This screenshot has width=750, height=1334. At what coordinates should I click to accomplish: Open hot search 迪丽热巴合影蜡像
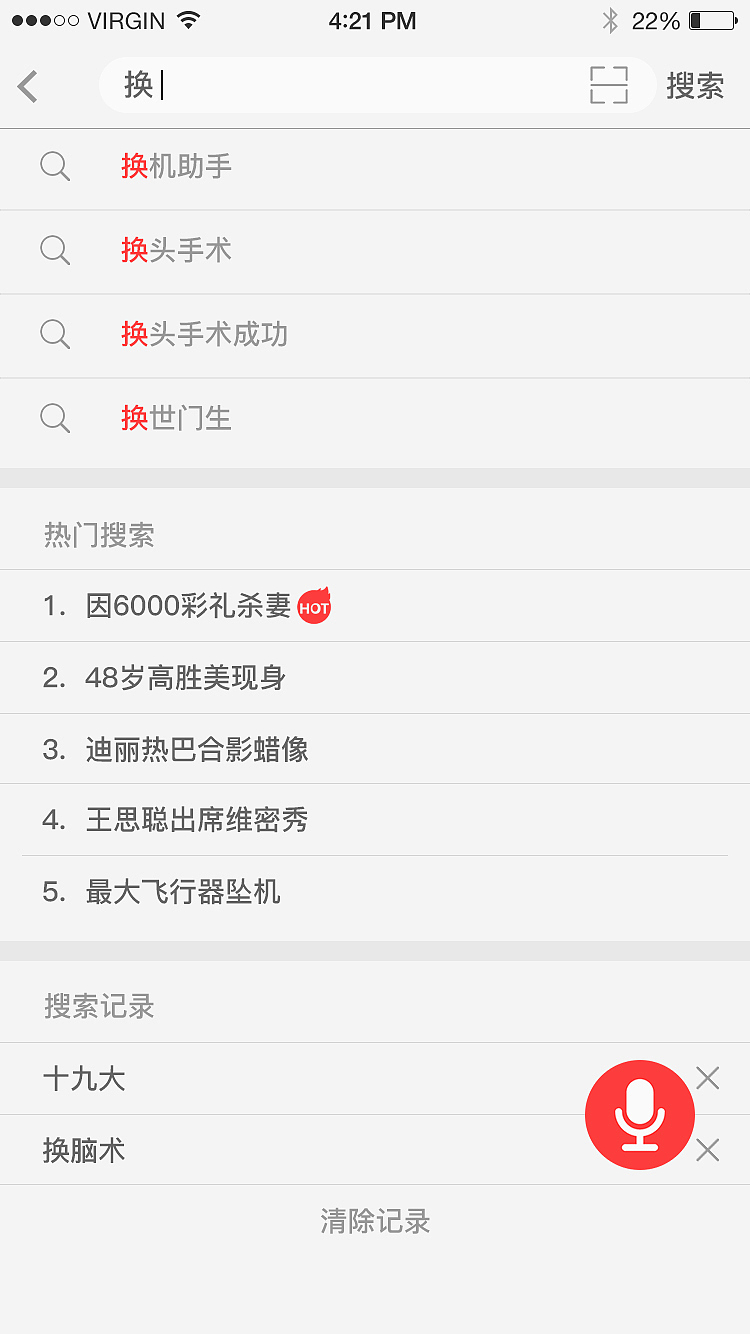click(x=197, y=750)
